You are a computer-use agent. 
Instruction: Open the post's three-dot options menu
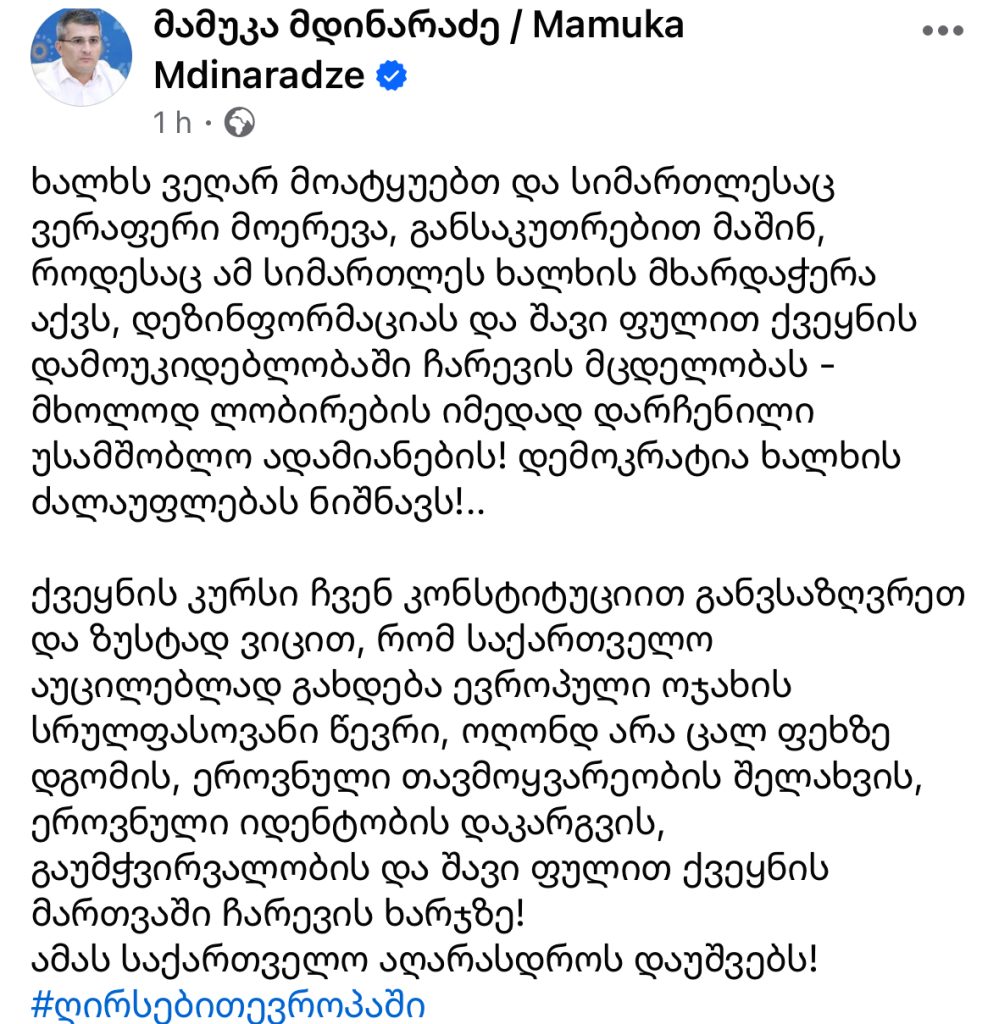942,31
